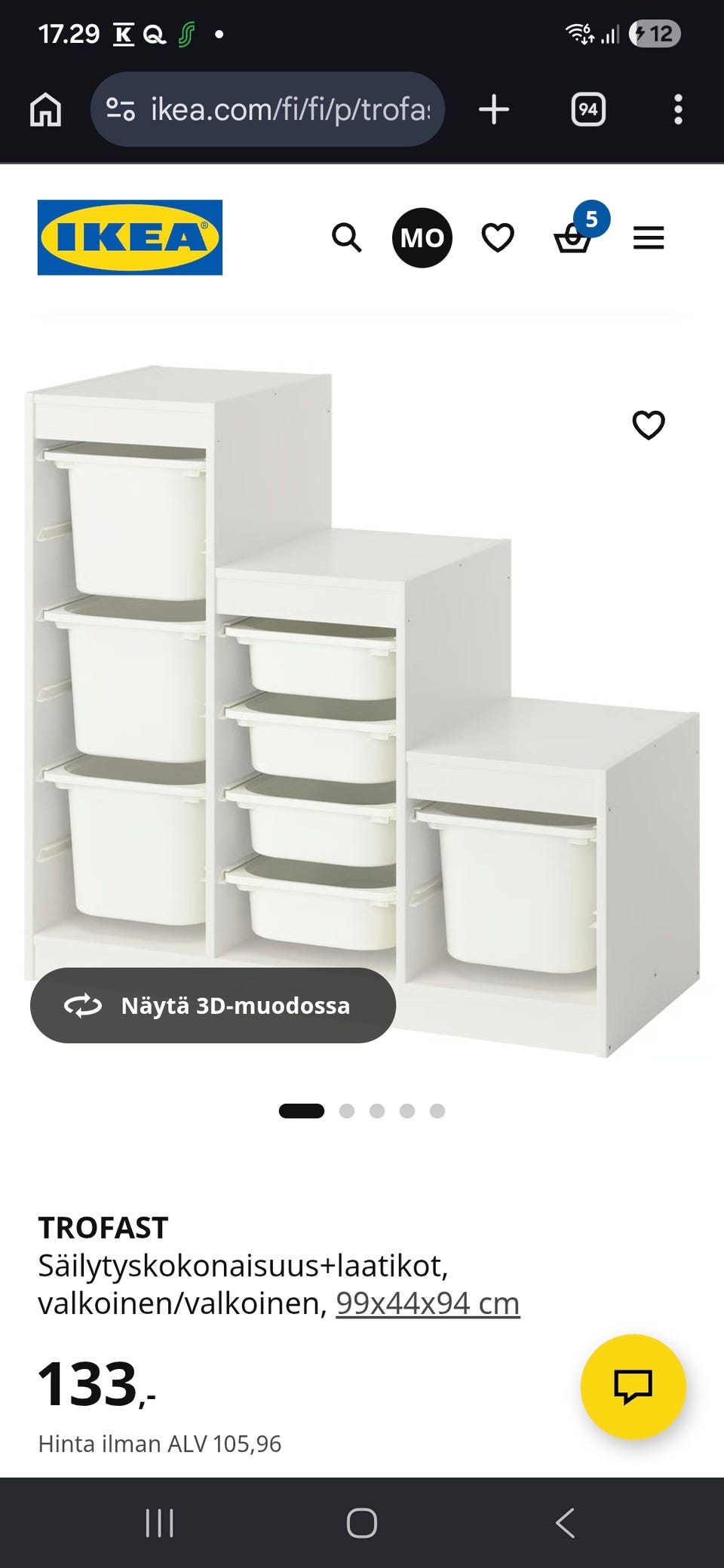This screenshot has width=724, height=1568.
Task: Open the 99x44x94 cm dimensions link
Action: (428, 1303)
